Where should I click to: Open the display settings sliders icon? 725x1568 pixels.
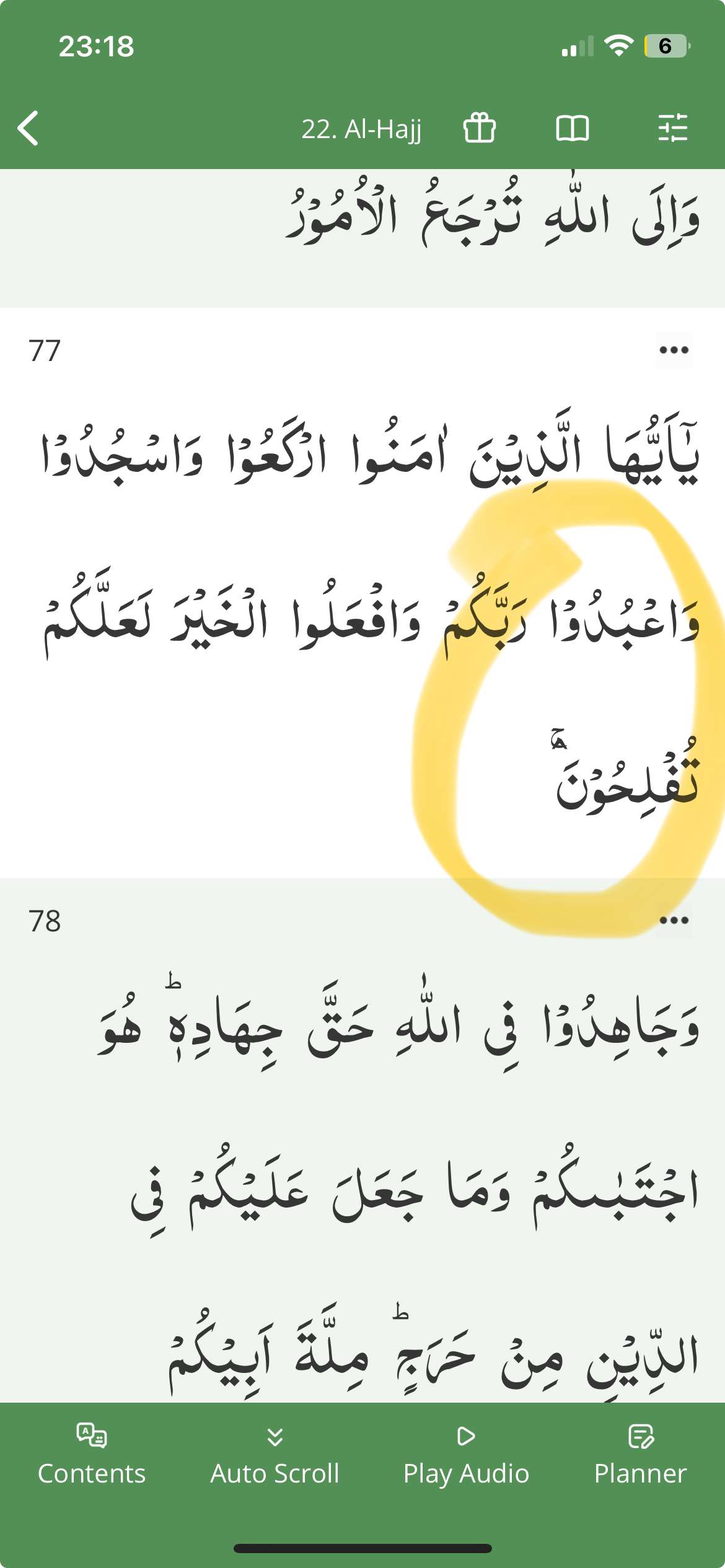672,128
